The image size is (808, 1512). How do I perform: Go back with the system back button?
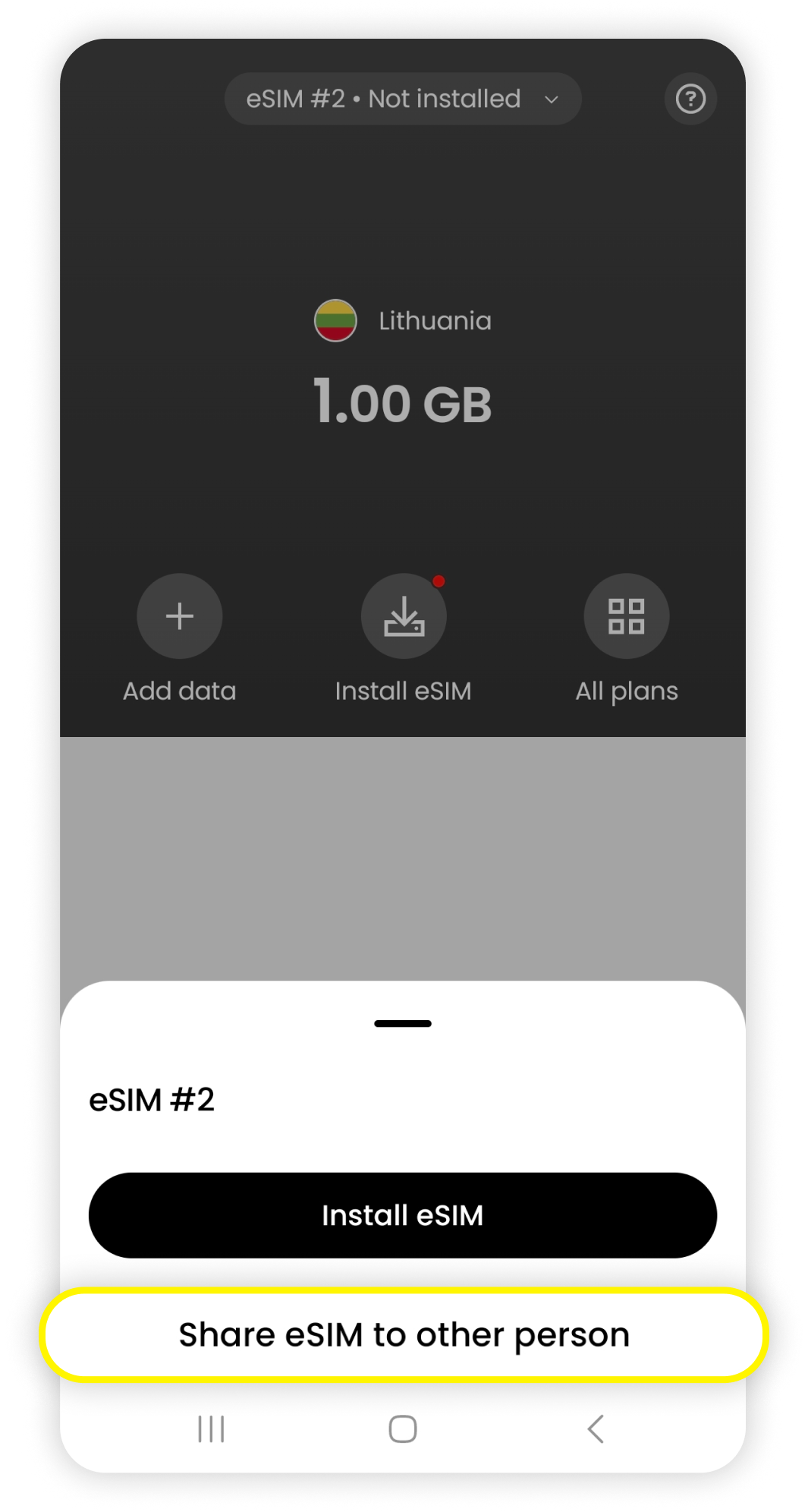[596, 1429]
